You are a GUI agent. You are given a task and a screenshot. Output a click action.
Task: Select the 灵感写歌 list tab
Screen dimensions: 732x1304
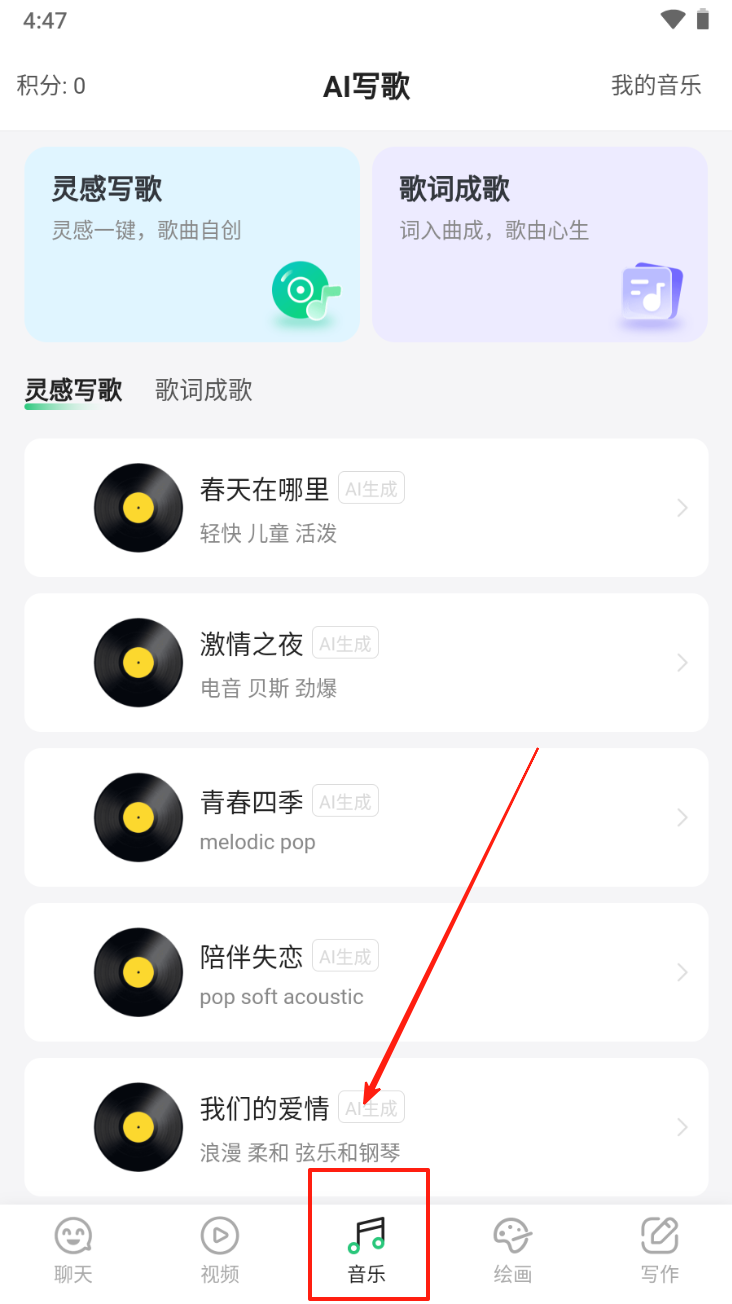click(x=73, y=390)
